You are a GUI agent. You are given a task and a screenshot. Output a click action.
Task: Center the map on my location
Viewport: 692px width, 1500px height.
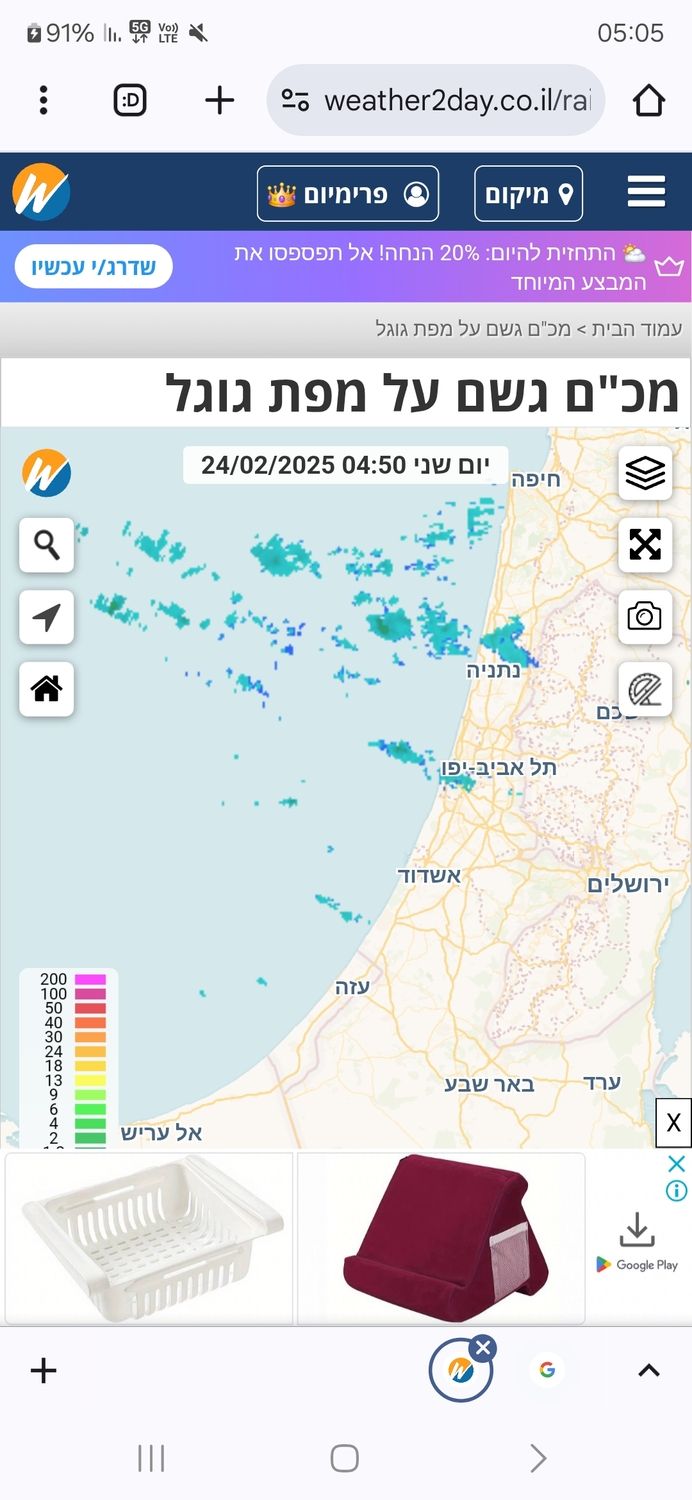(x=46, y=617)
